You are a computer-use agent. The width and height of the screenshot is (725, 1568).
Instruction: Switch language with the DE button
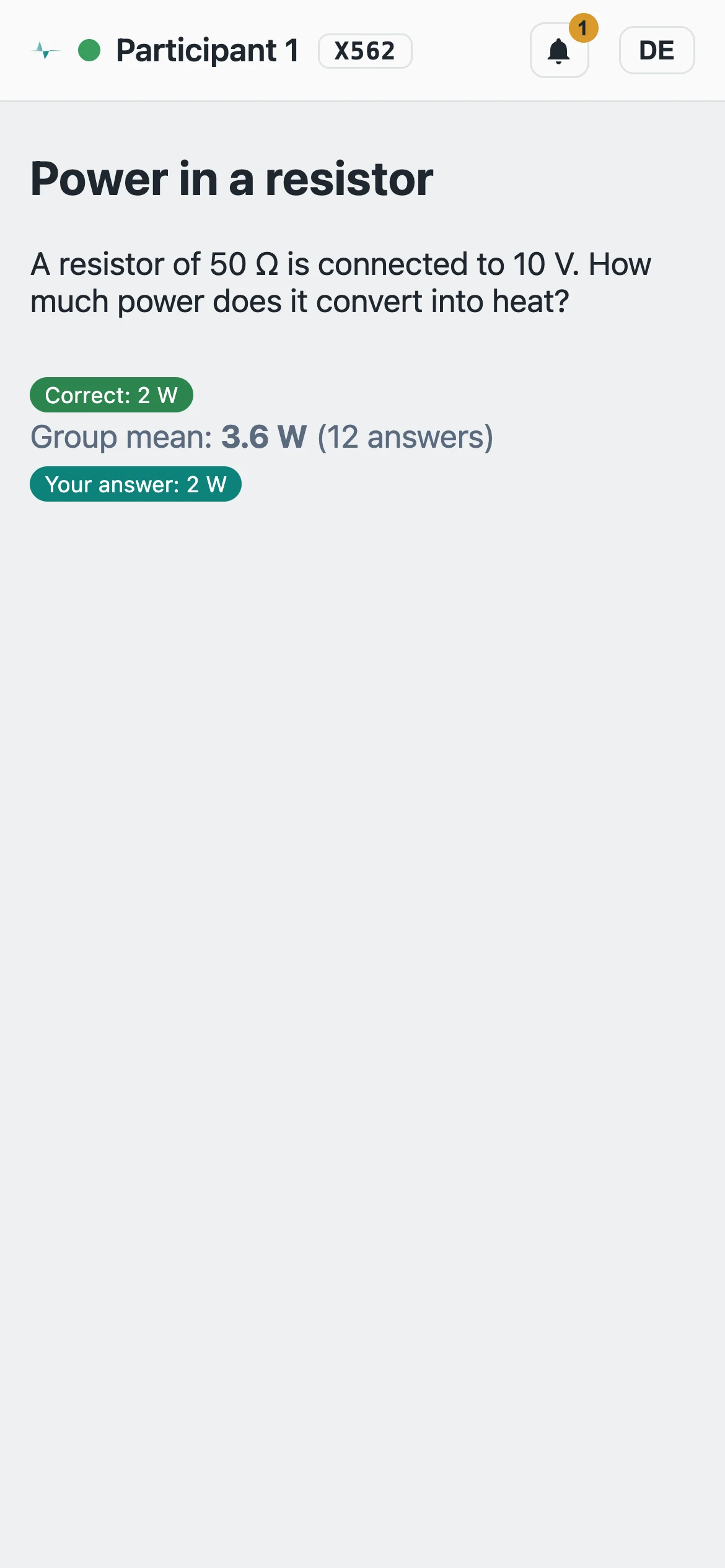click(x=657, y=50)
